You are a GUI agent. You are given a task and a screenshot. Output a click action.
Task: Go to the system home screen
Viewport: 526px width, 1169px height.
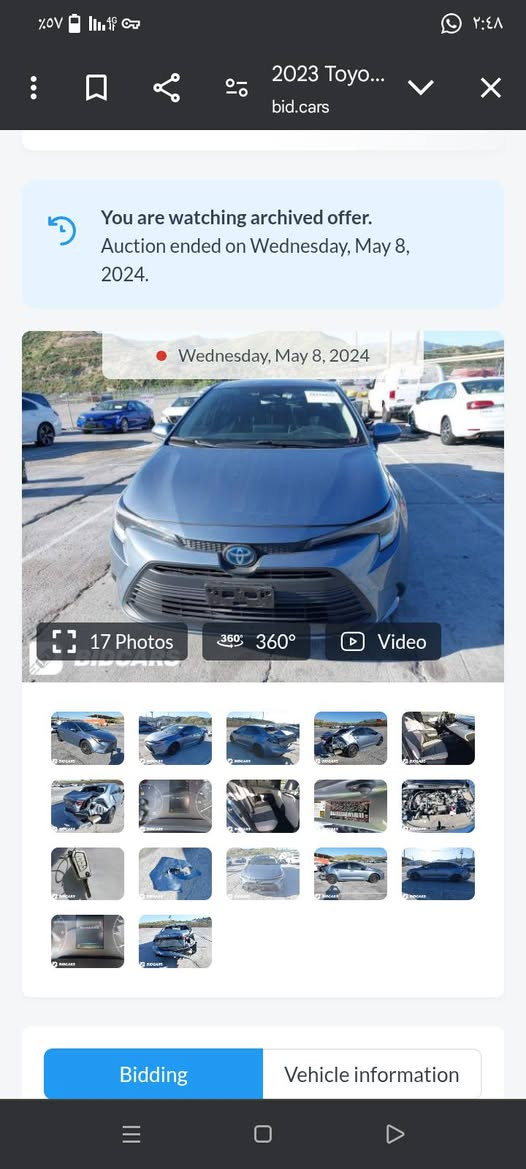point(262,1134)
